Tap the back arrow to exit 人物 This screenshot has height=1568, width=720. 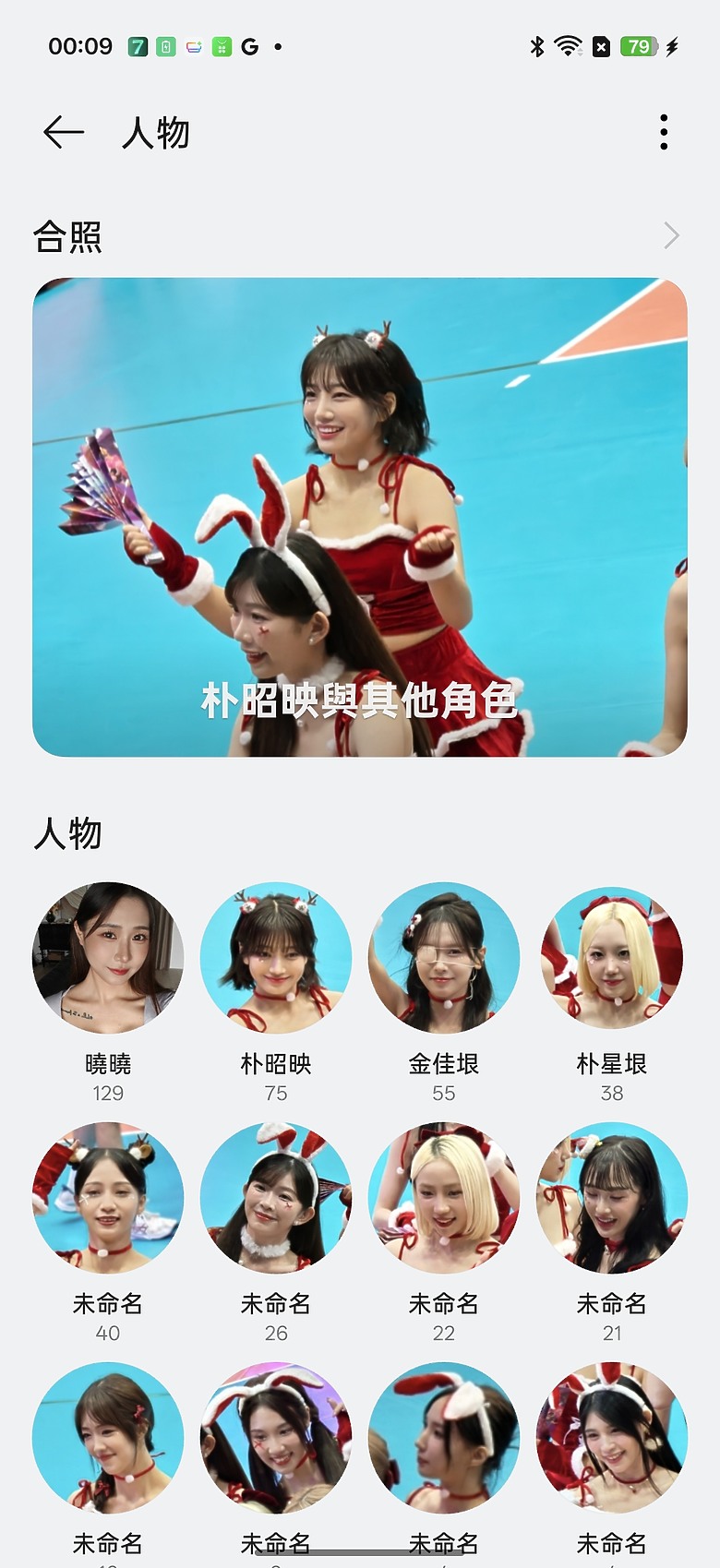[x=61, y=133]
